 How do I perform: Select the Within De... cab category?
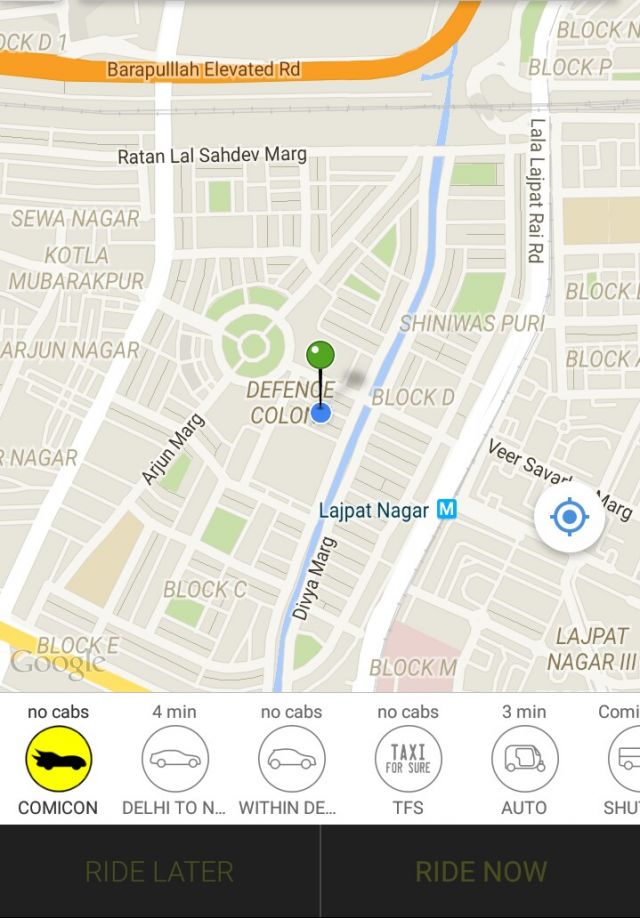pyautogui.click(x=291, y=759)
